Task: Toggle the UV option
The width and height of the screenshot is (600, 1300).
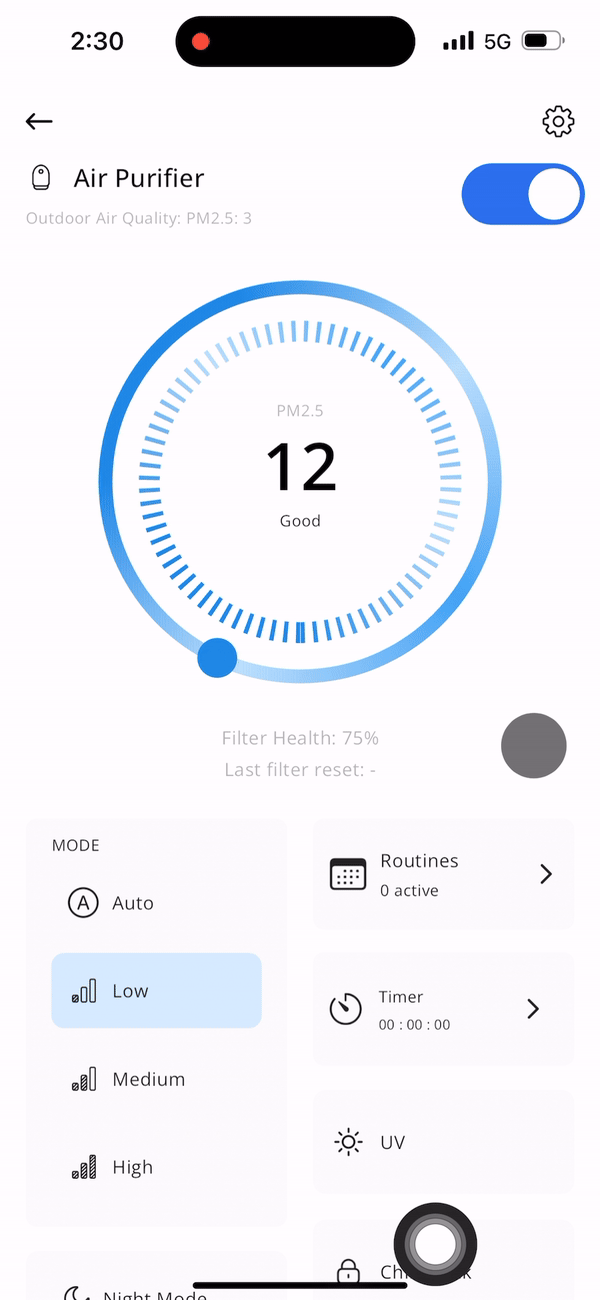Action: (443, 1142)
